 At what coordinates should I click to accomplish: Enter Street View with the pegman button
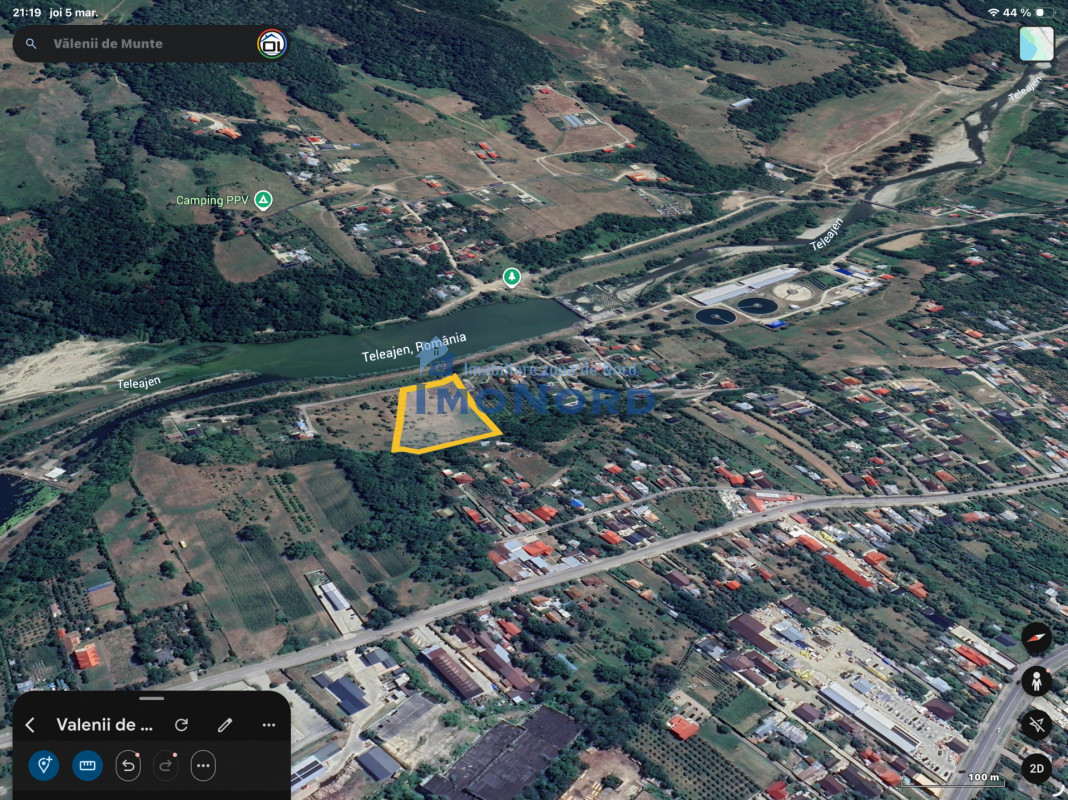(x=1036, y=681)
